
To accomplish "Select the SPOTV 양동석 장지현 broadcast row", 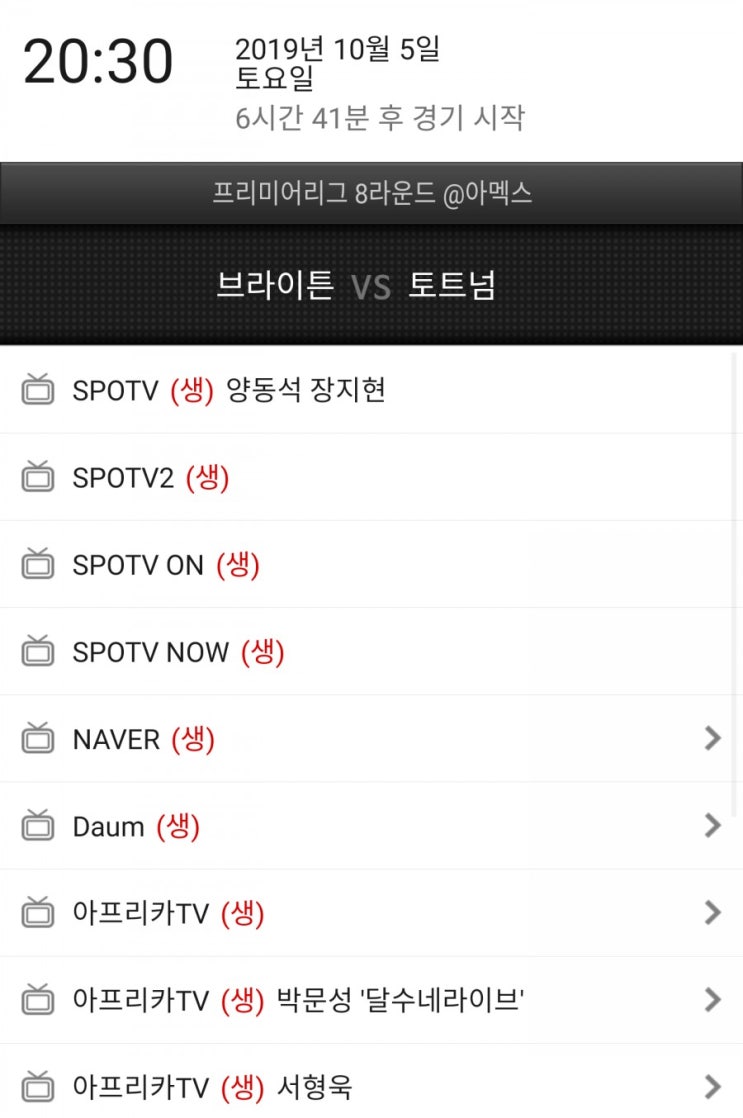I will pos(370,390).
